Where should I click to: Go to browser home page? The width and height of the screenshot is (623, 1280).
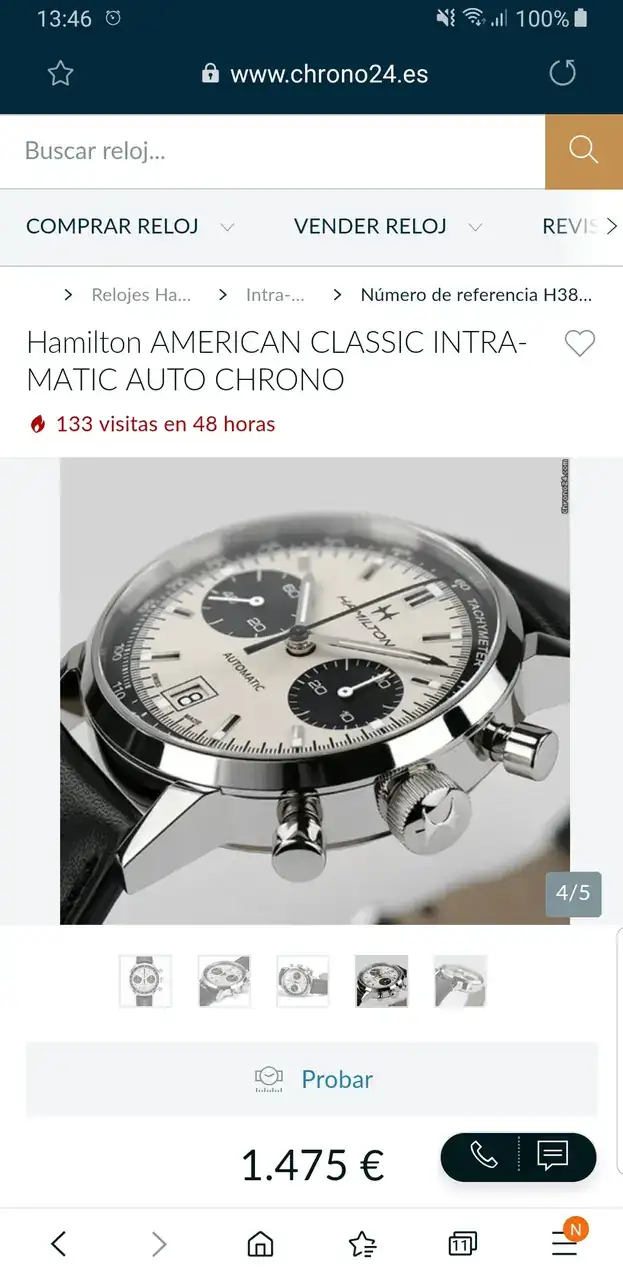260,1243
